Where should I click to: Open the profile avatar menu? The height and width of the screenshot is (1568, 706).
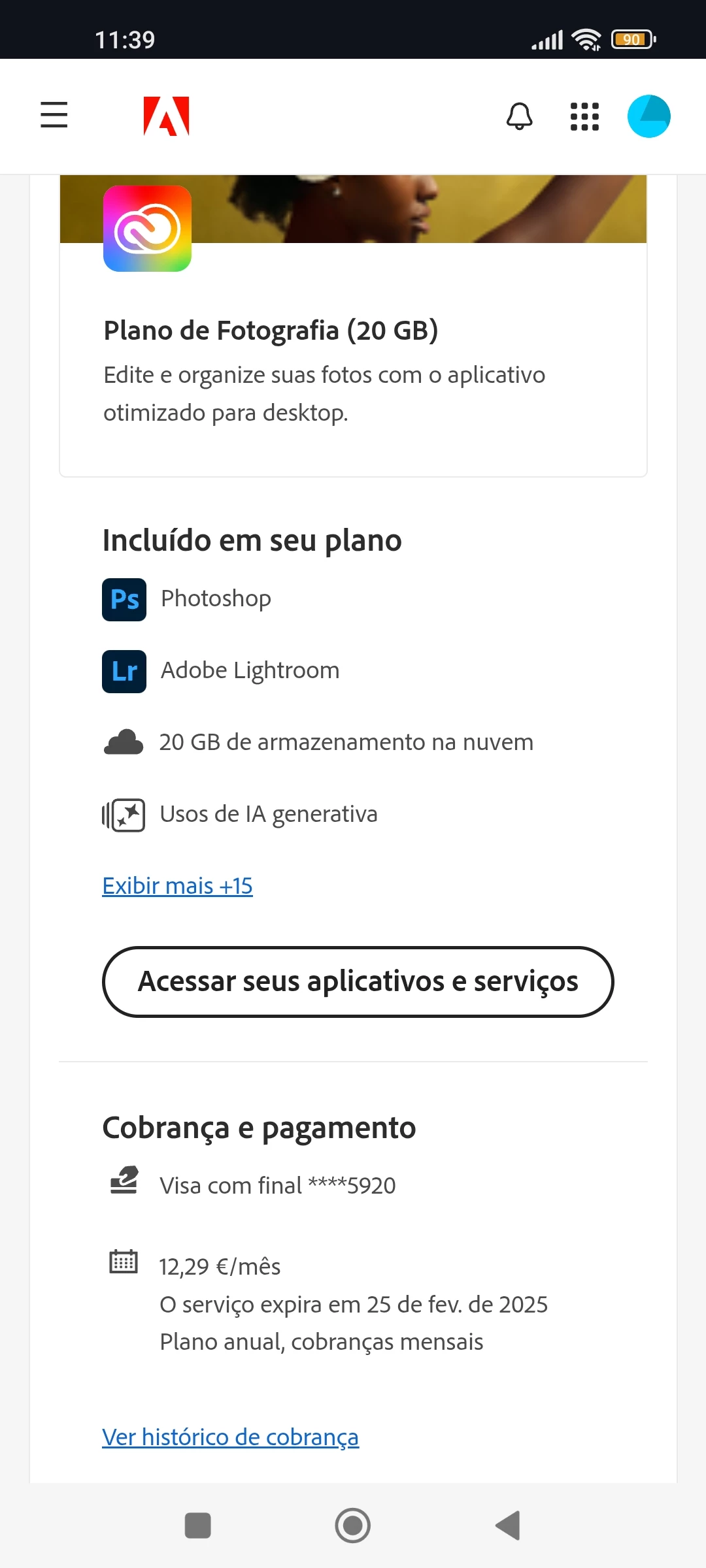(648, 116)
